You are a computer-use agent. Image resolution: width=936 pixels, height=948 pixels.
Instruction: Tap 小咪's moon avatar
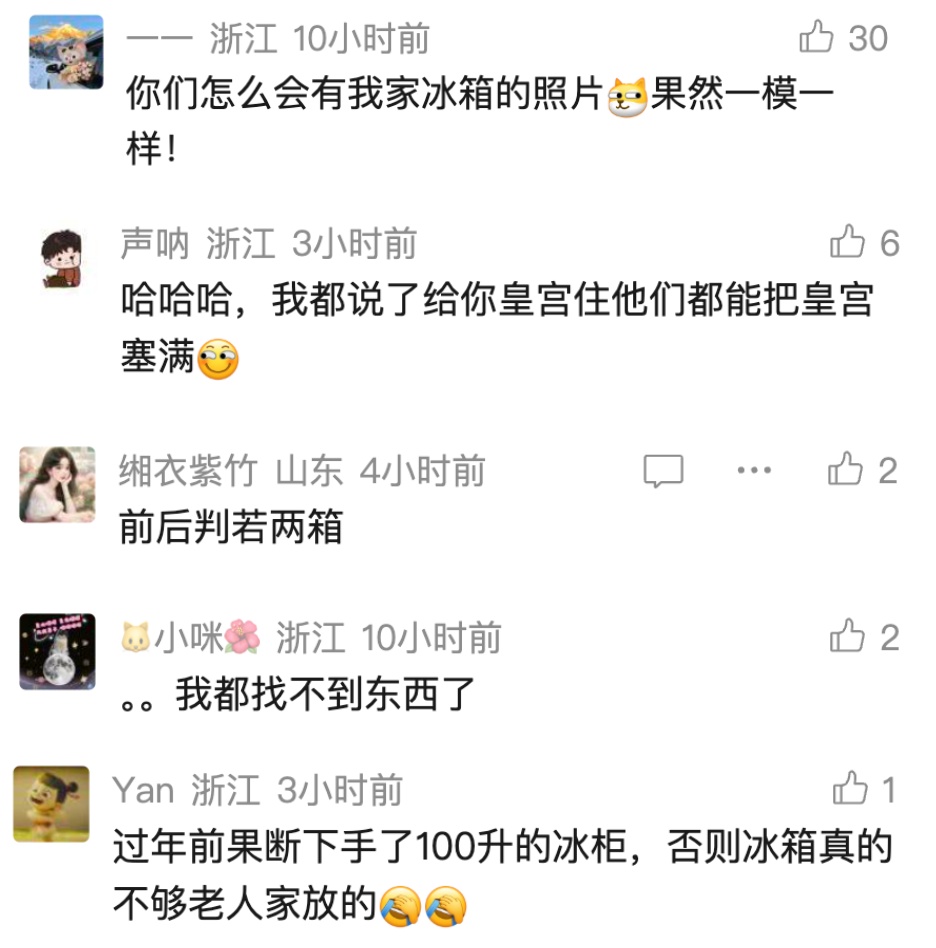tap(57, 650)
